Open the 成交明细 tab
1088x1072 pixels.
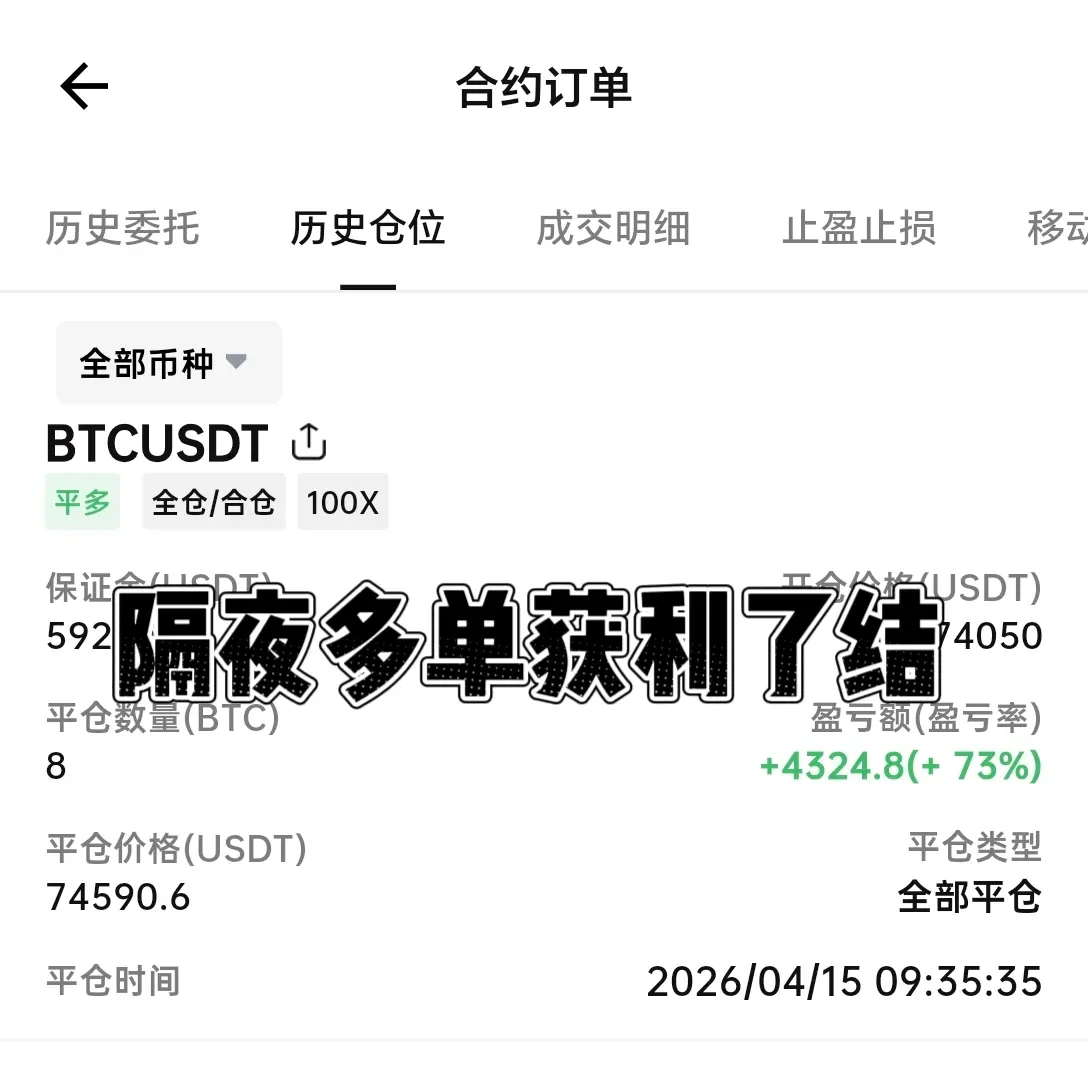coord(613,229)
